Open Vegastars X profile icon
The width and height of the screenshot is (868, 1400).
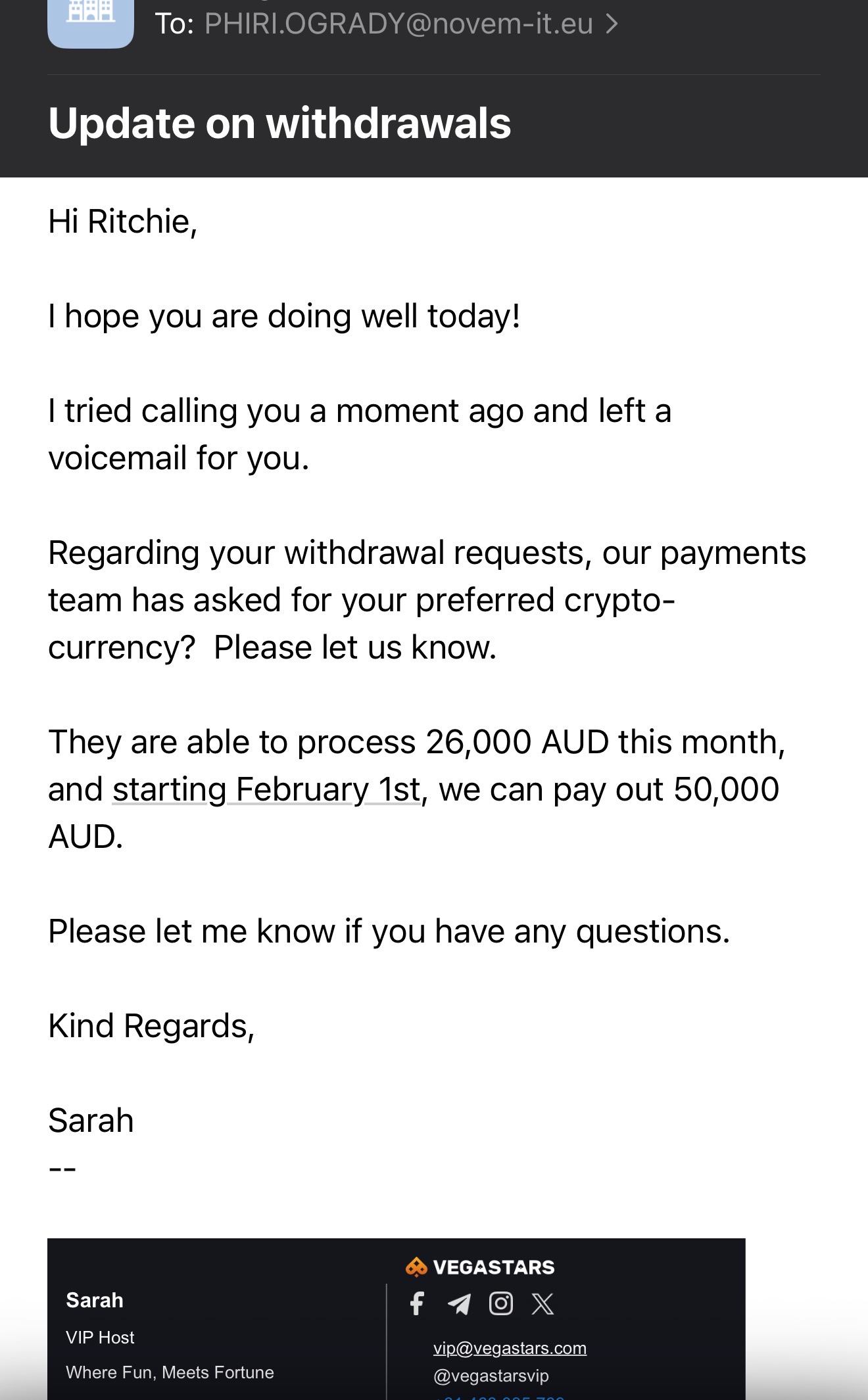[542, 1303]
